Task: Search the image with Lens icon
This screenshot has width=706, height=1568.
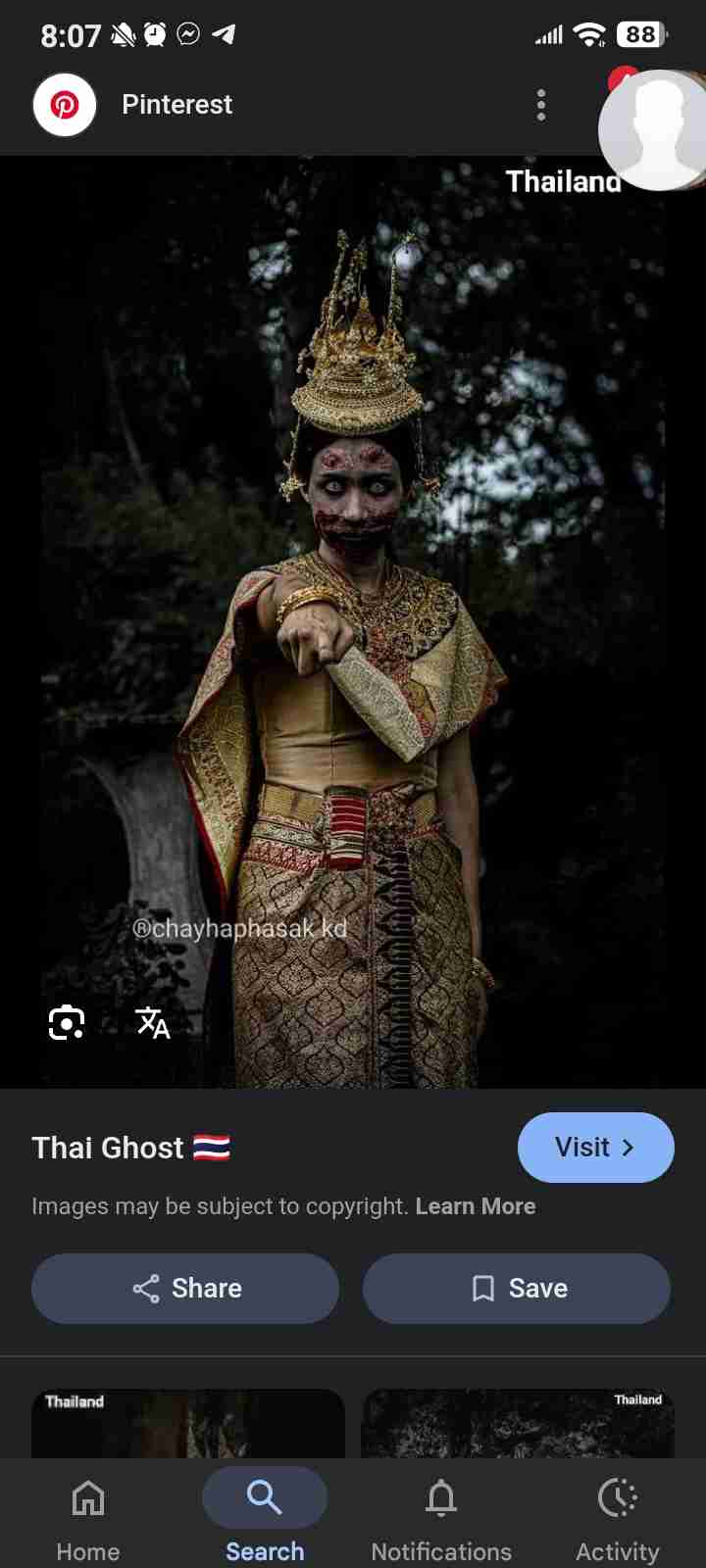Action: 67,1022
